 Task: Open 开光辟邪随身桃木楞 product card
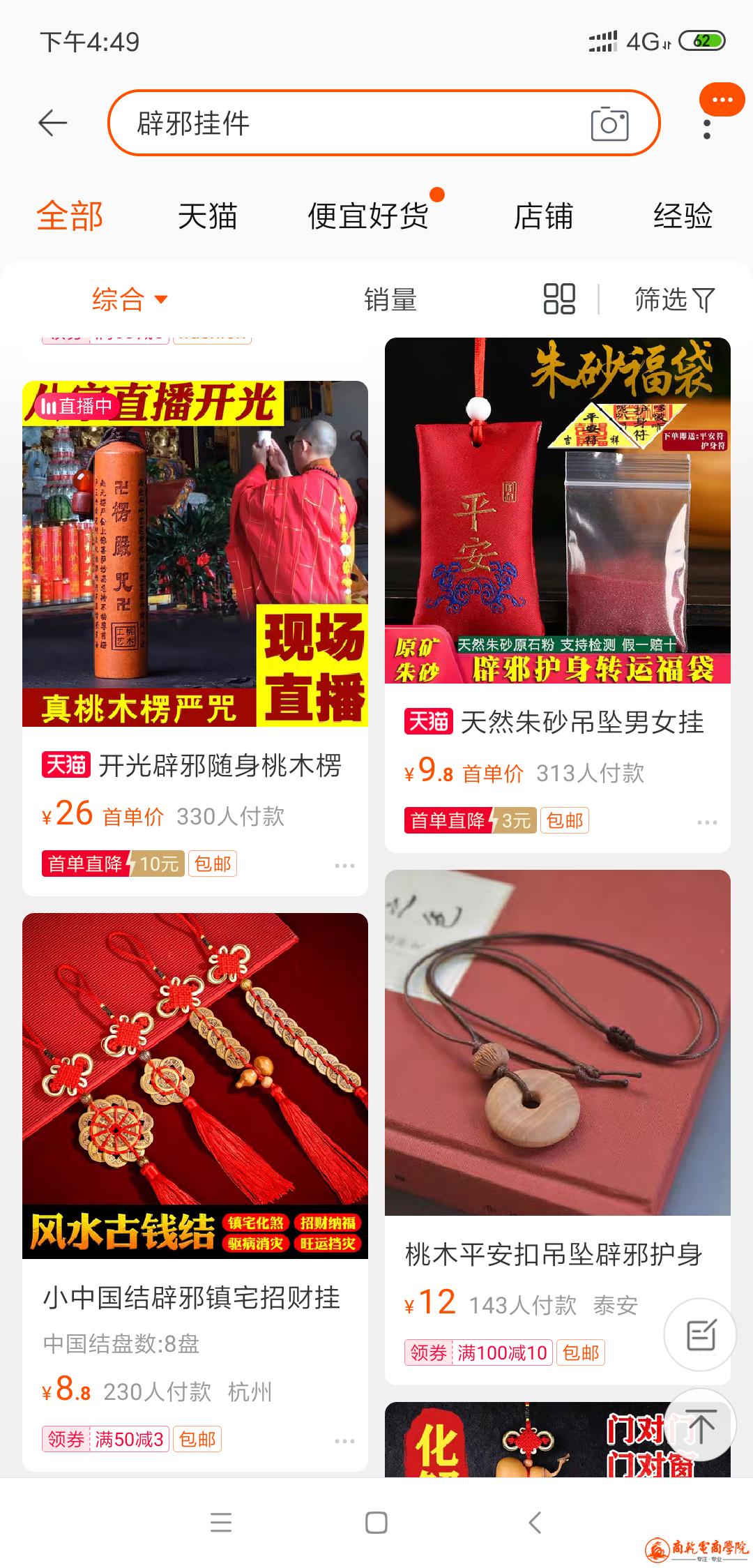[x=195, y=765]
